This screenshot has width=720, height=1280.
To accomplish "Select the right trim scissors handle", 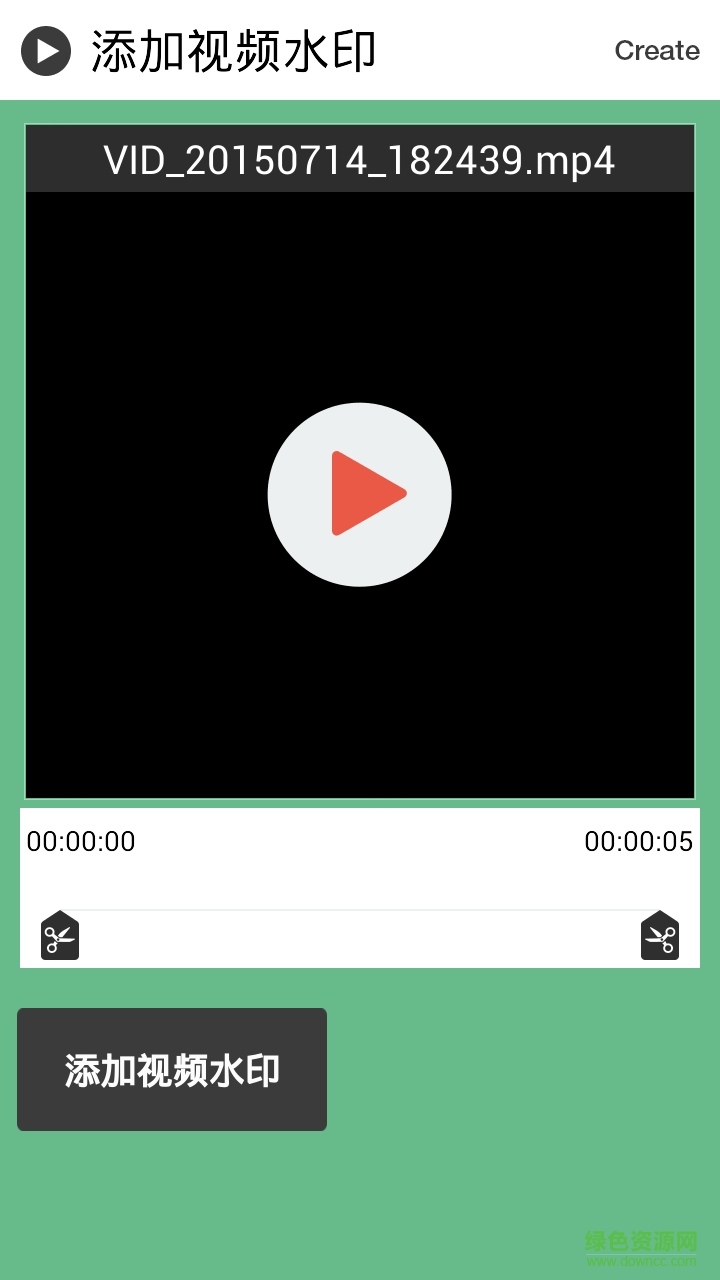I will (x=660, y=936).
